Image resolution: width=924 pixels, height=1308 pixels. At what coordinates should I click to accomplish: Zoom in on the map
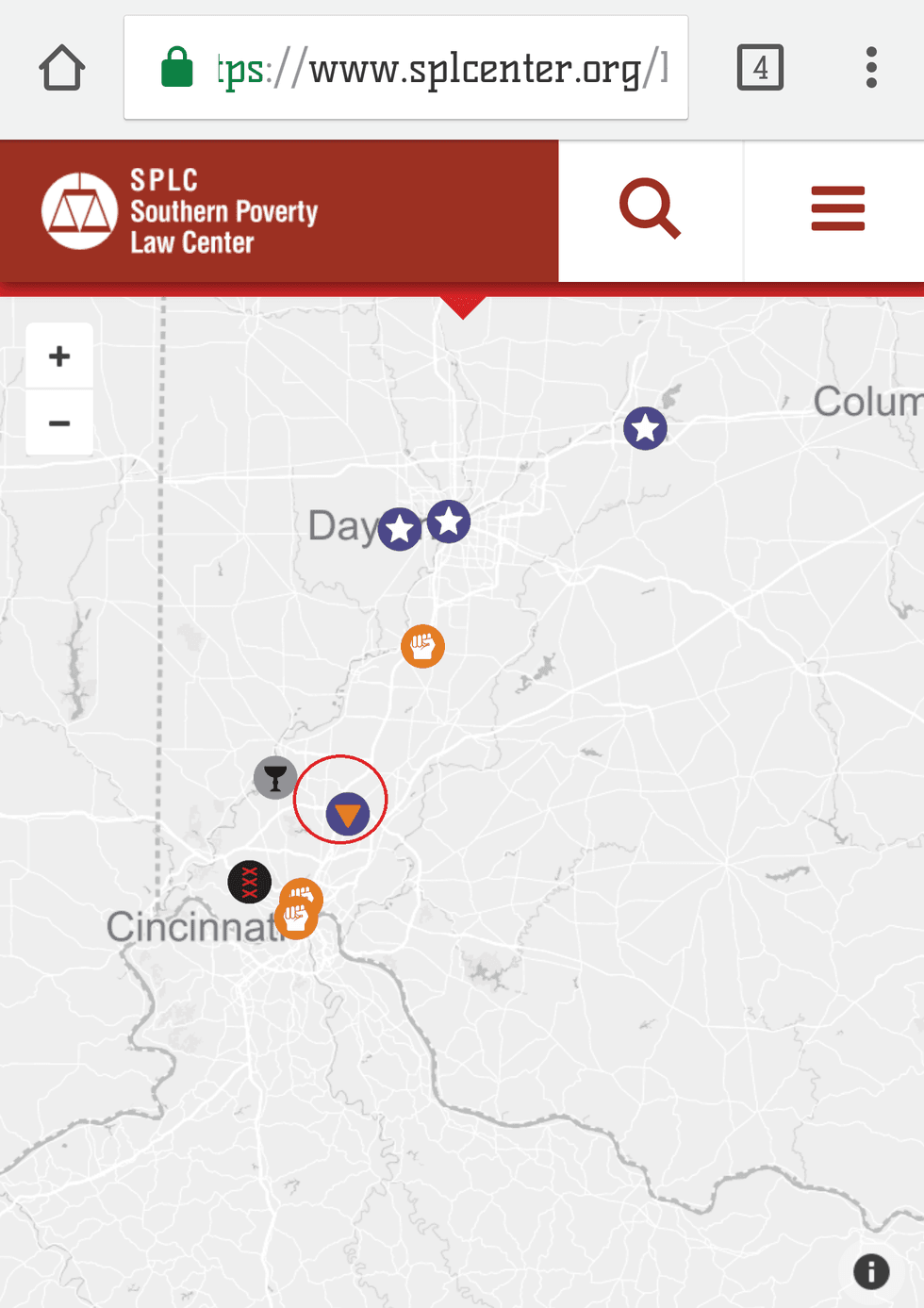click(59, 356)
